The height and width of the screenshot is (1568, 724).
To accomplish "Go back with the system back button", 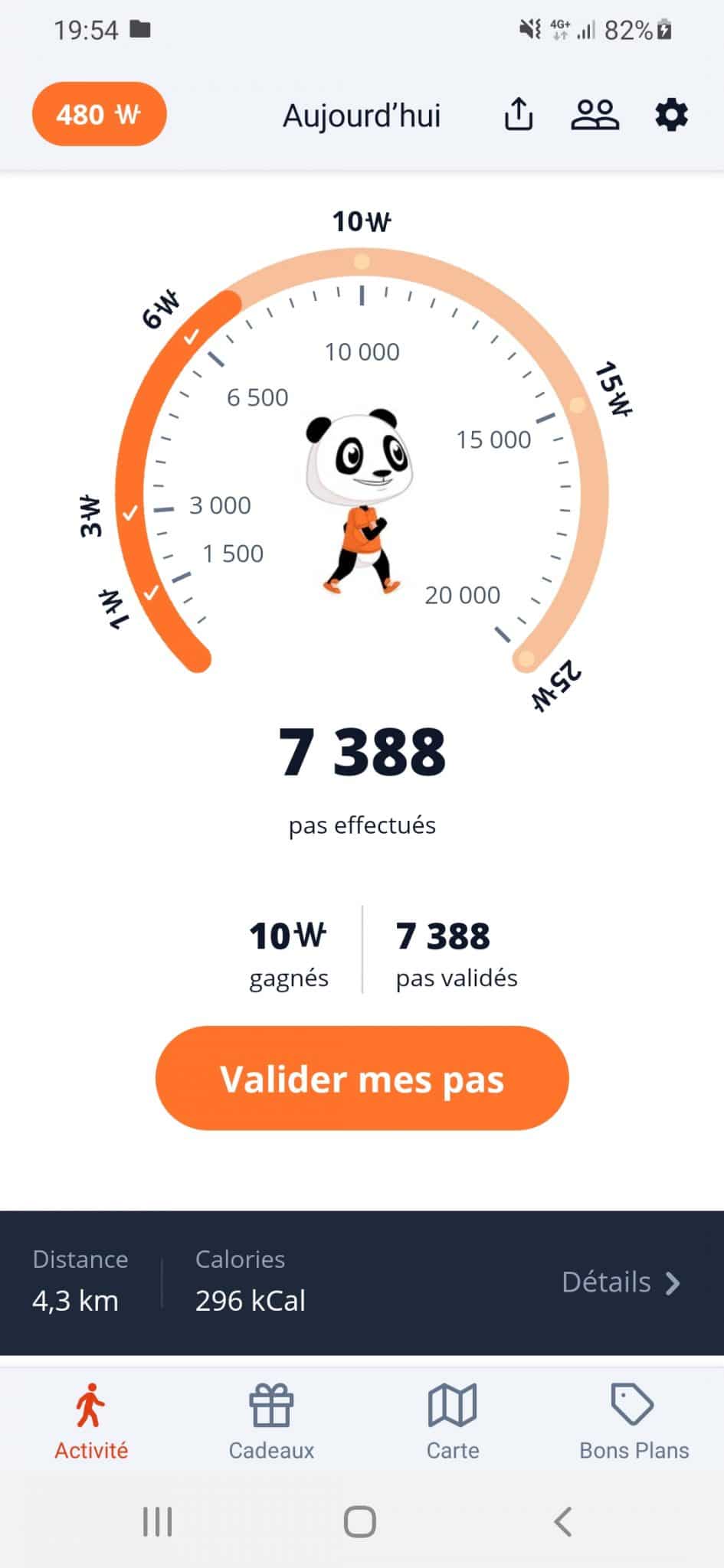I will point(563,1522).
